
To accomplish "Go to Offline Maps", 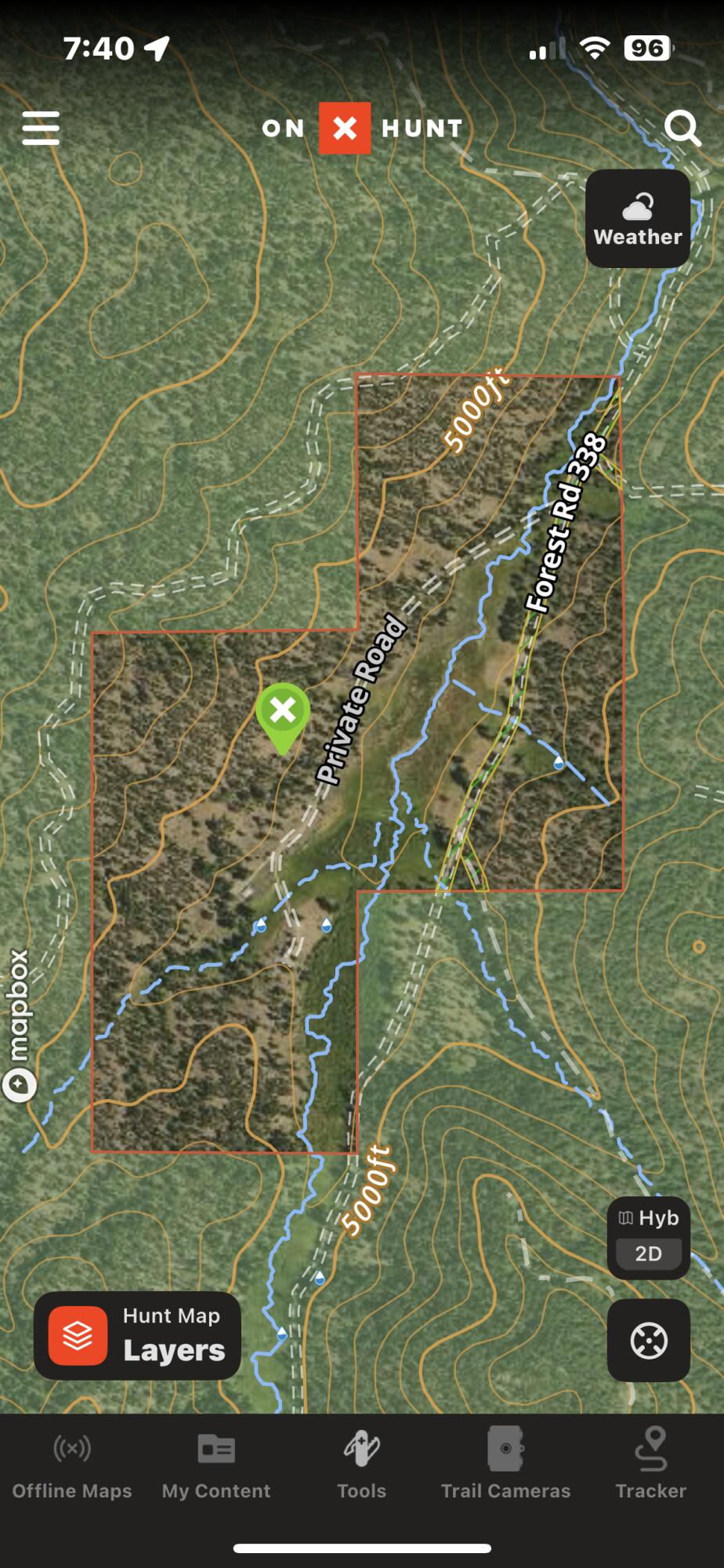I will (x=72, y=1465).
